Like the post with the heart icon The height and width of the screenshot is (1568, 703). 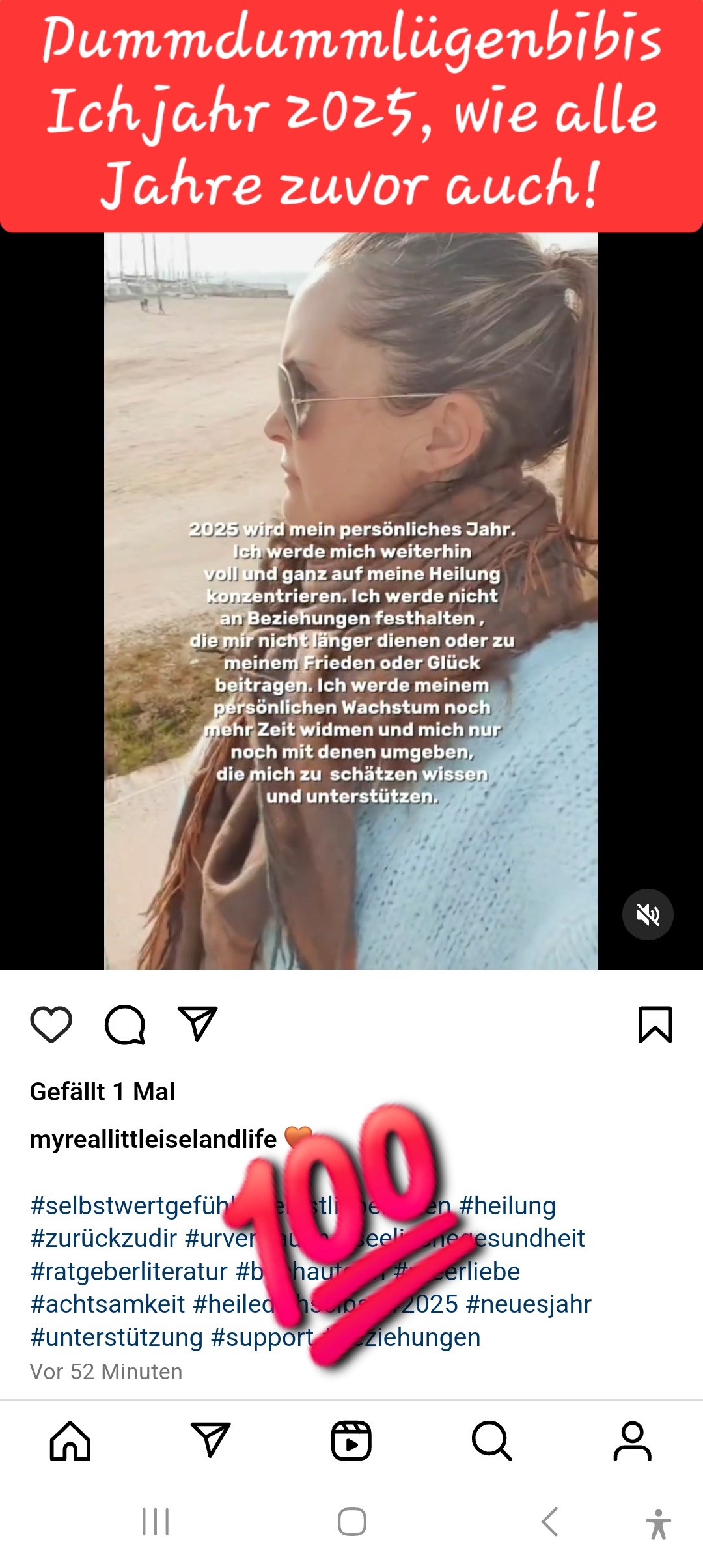click(51, 1024)
